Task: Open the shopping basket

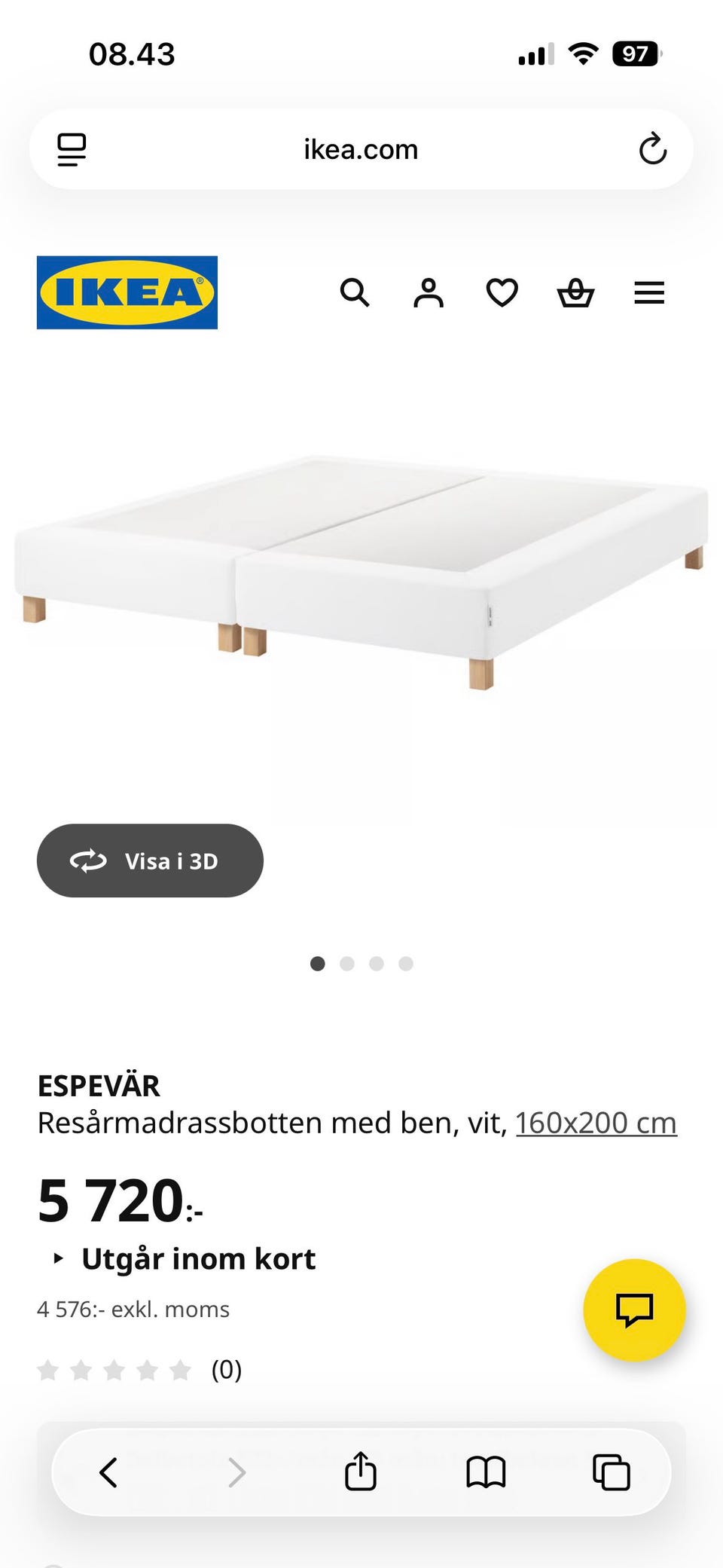Action: click(x=575, y=292)
